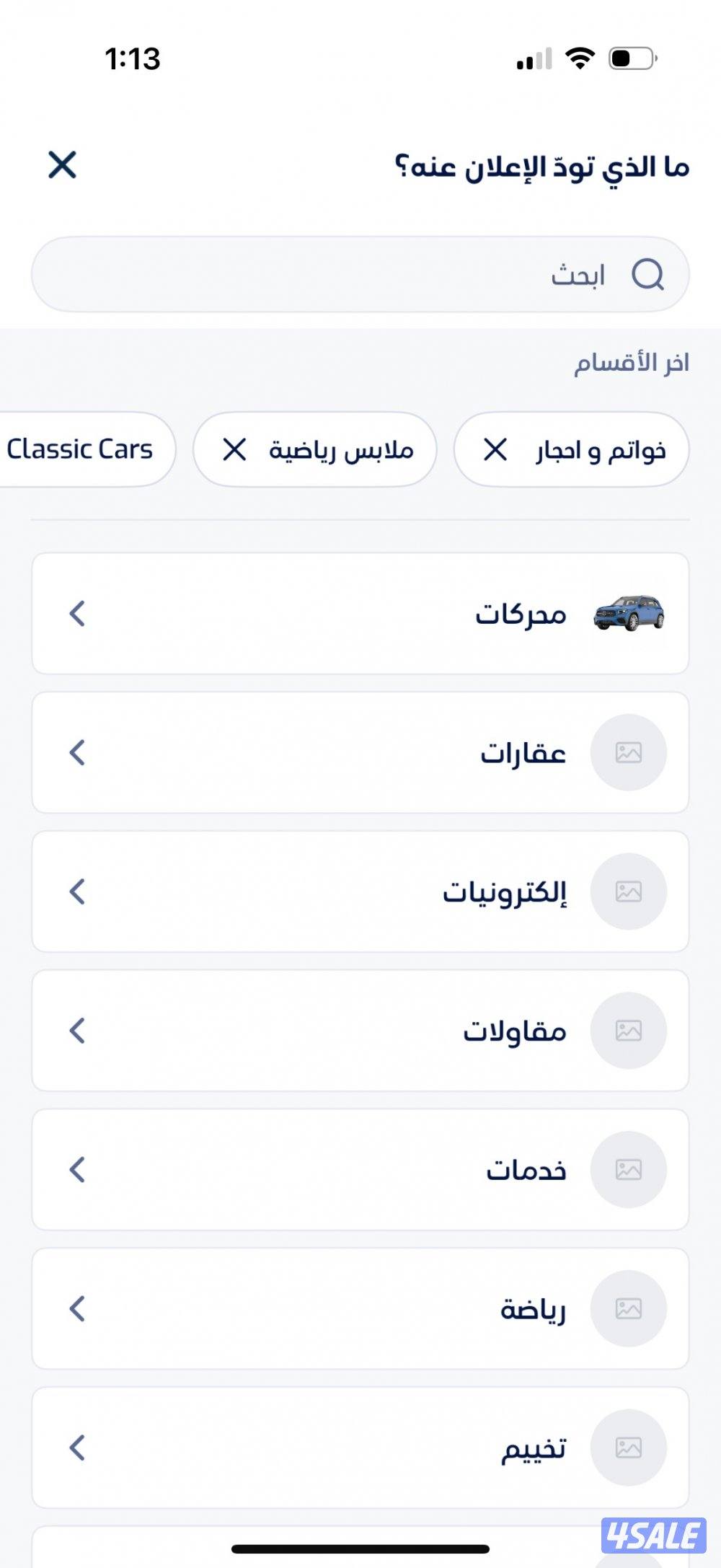This screenshot has width=721, height=1568.
Task: Open the مقاولات category
Action: pos(360,1031)
